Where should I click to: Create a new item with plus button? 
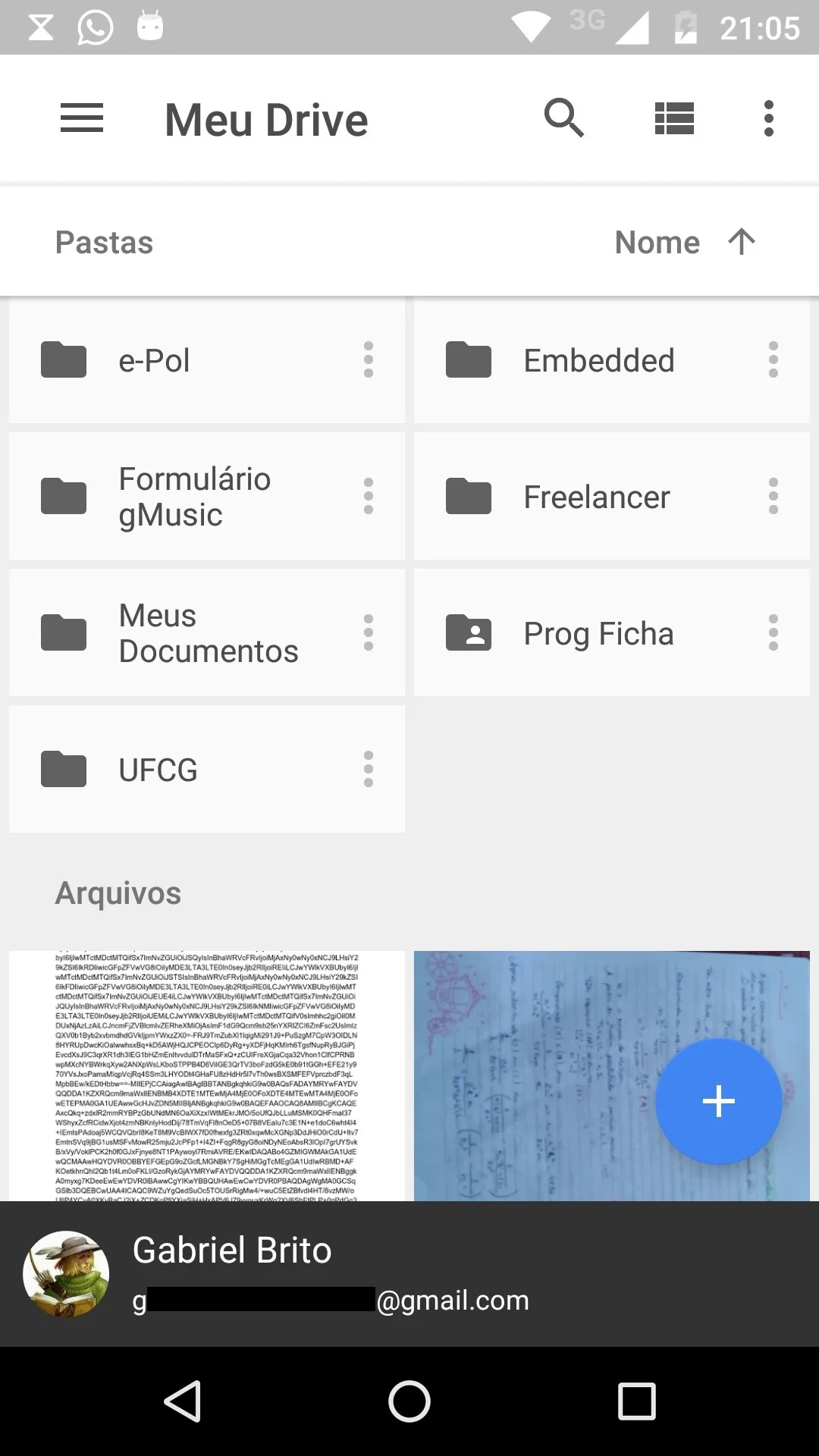(x=718, y=1101)
